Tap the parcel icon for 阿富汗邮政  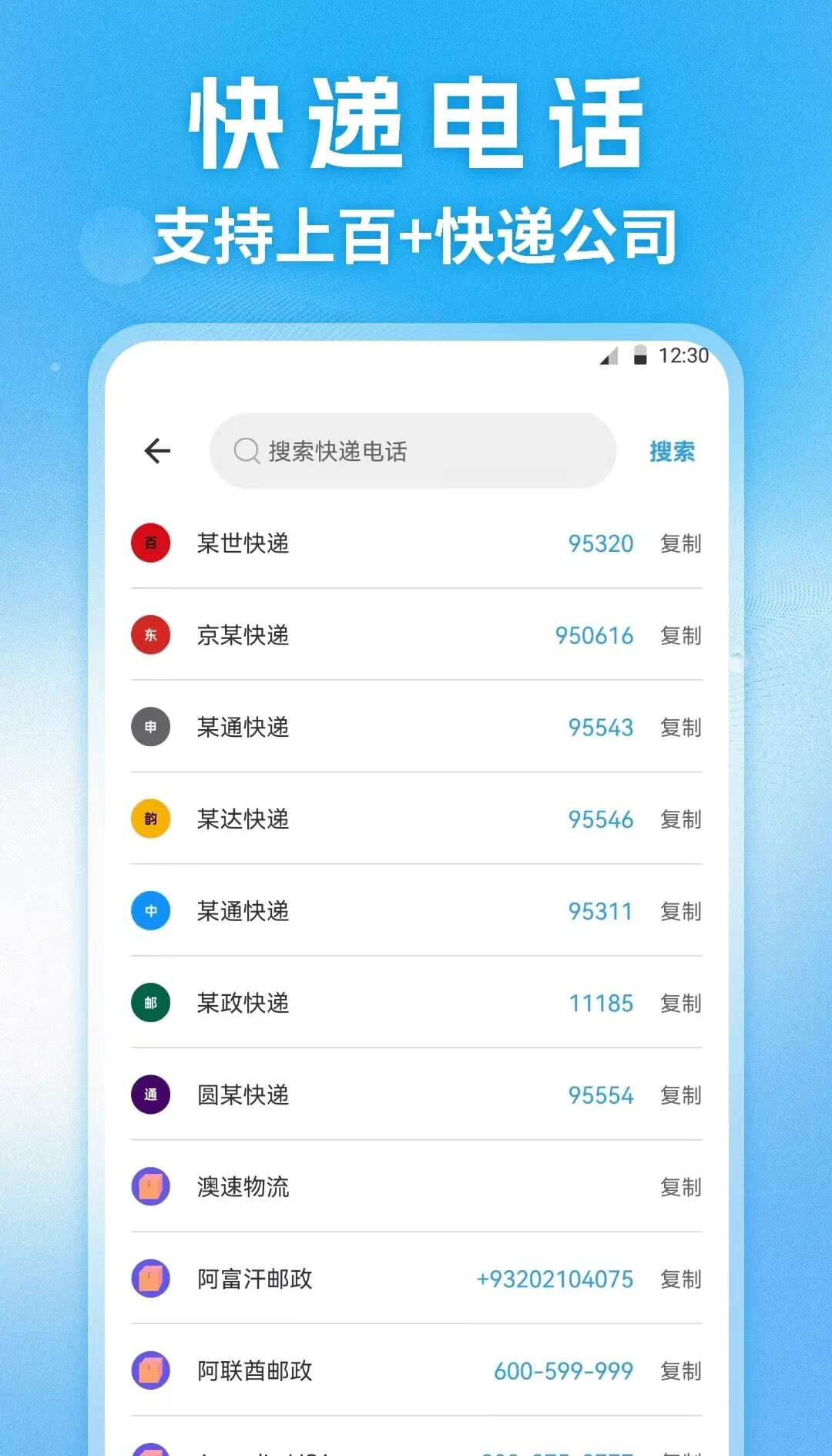pos(151,1279)
